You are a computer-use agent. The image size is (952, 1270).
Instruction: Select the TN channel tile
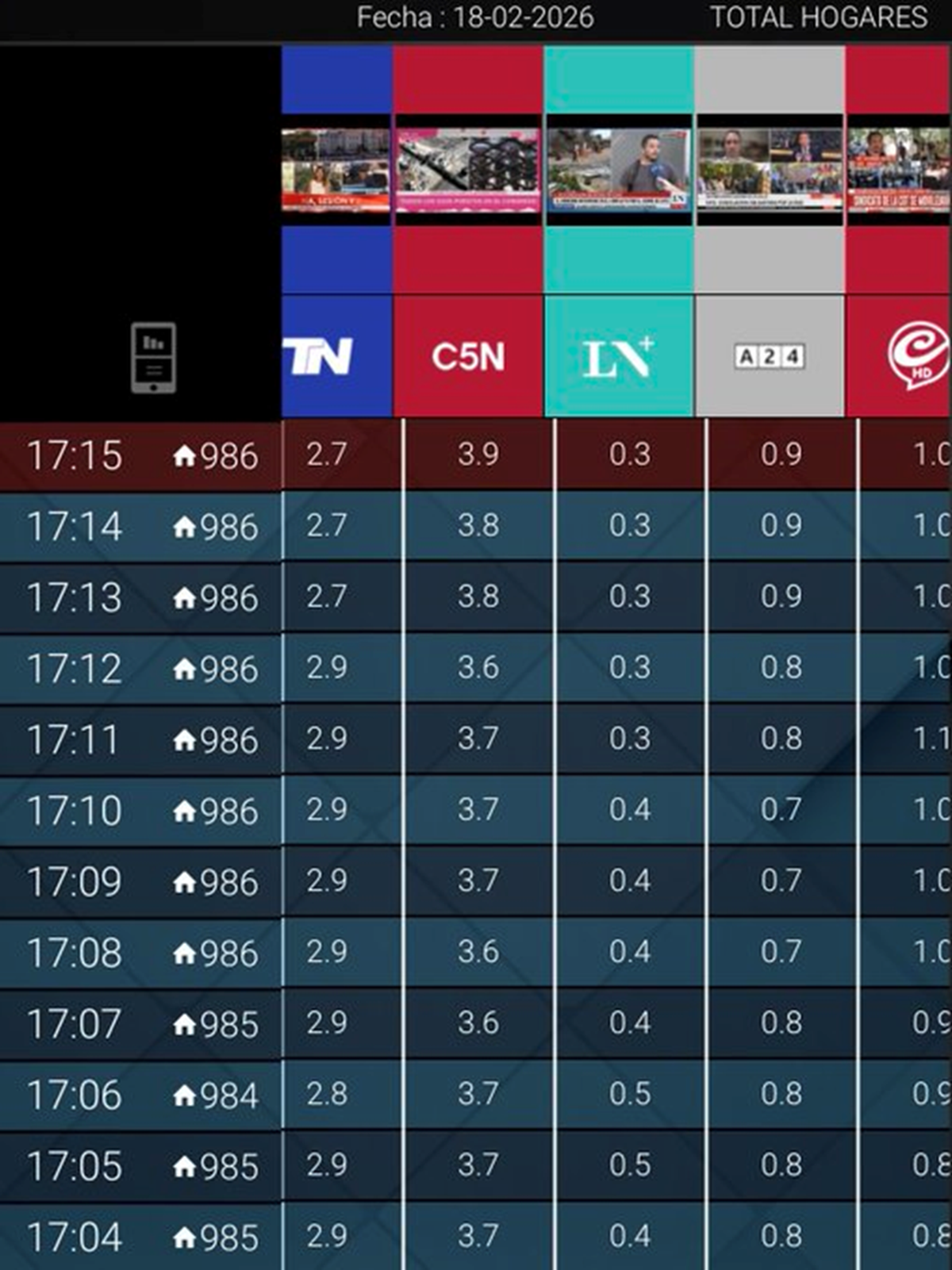tap(336, 356)
